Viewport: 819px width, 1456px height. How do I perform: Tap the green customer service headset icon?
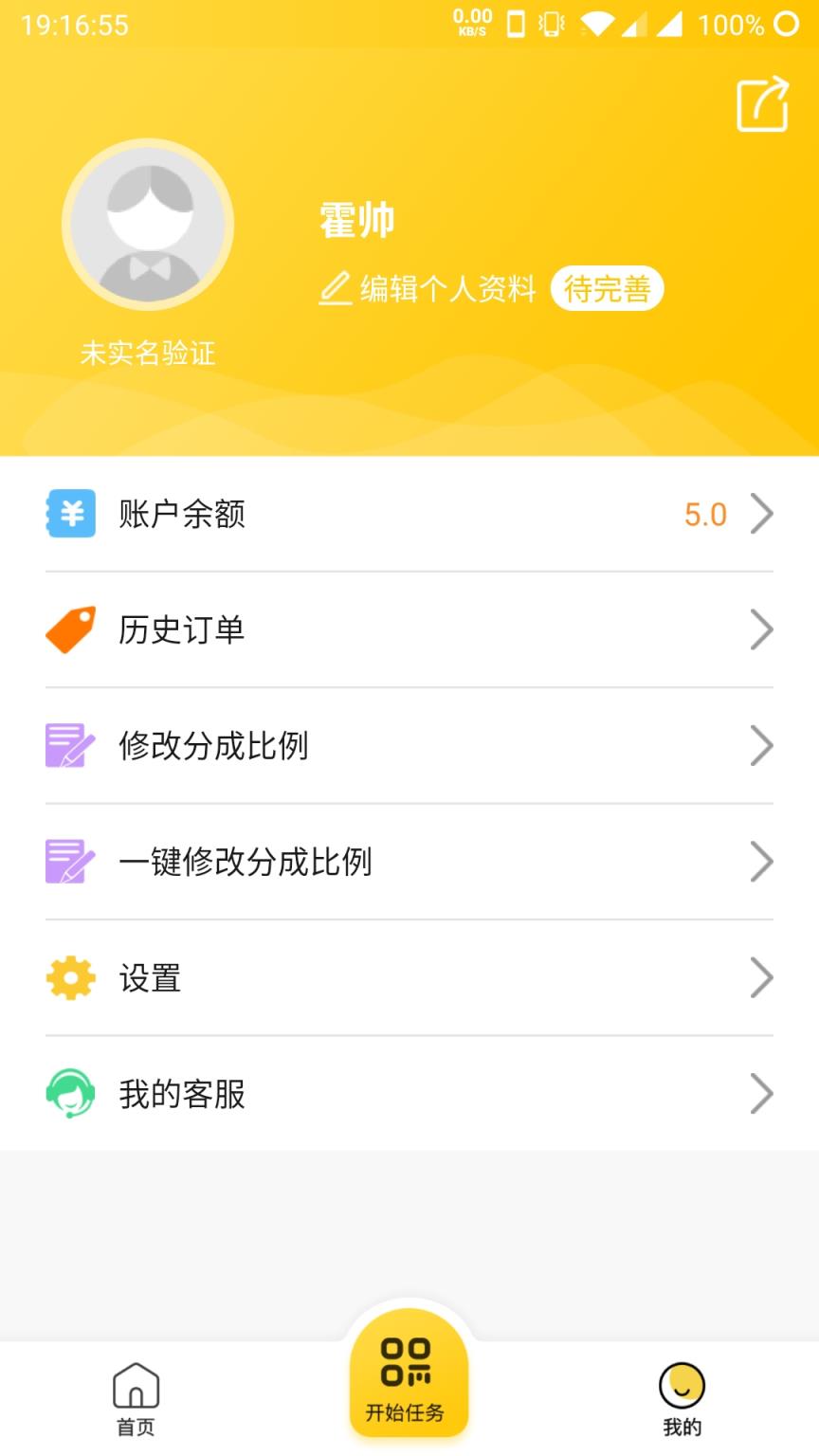[x=70, y=1094]
